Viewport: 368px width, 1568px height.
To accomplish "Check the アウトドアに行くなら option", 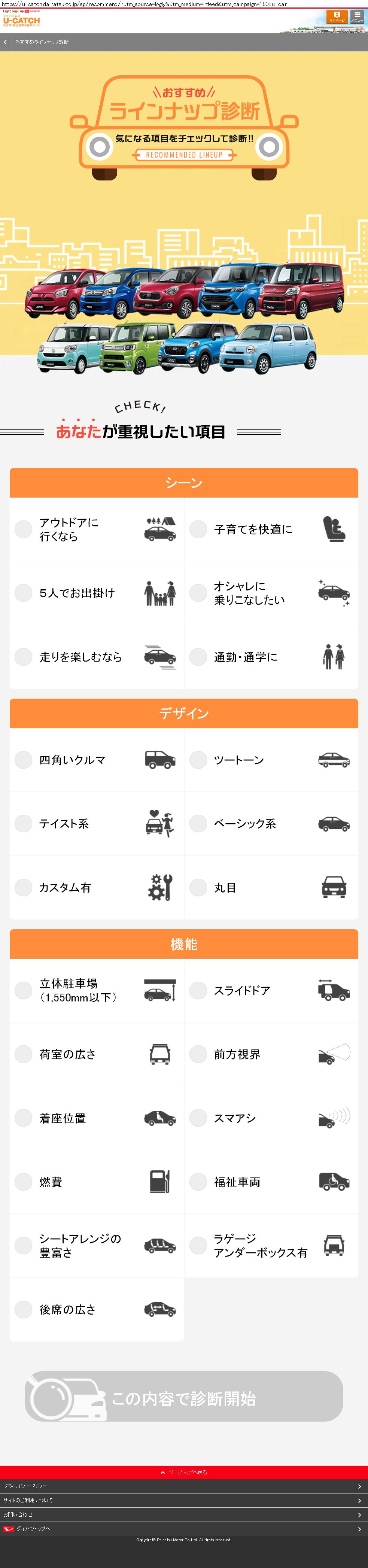I will (x=24, y=529).
